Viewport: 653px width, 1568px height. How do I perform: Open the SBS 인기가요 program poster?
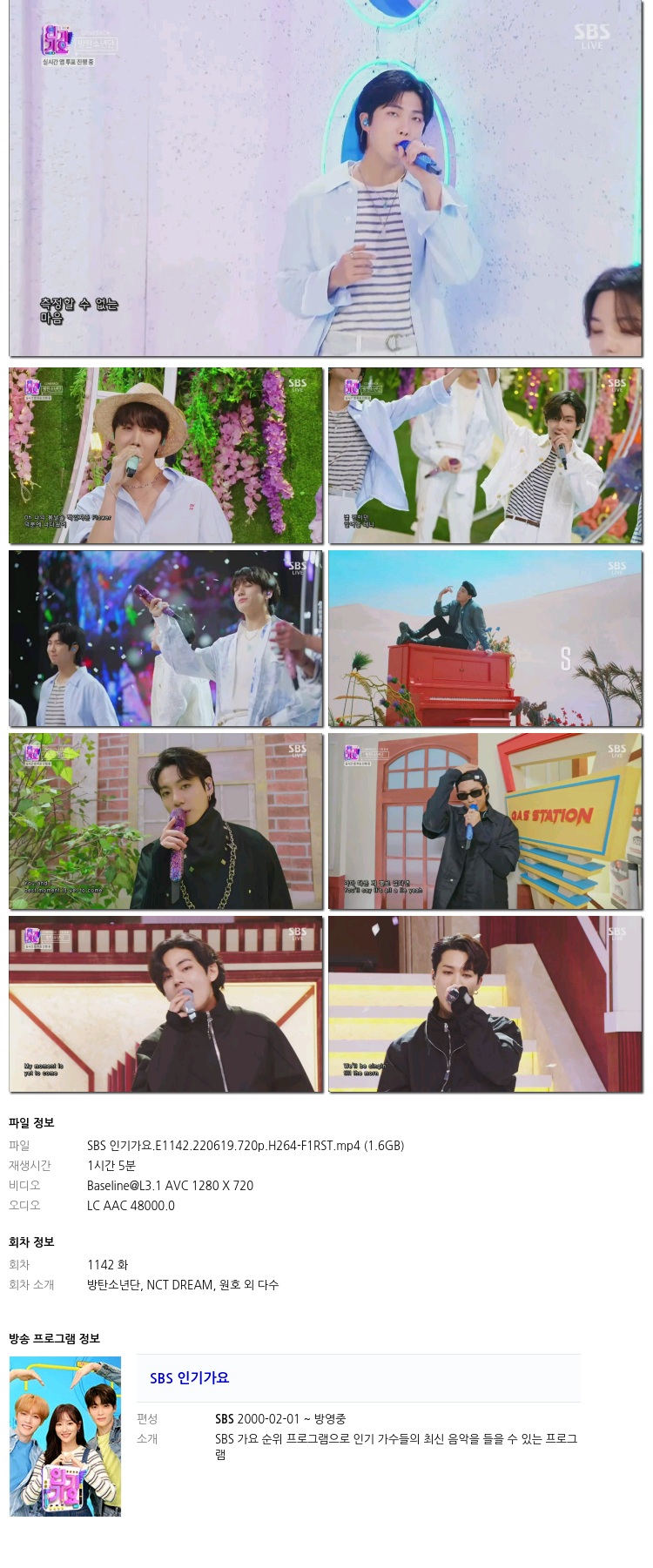tap(65, 1436)
